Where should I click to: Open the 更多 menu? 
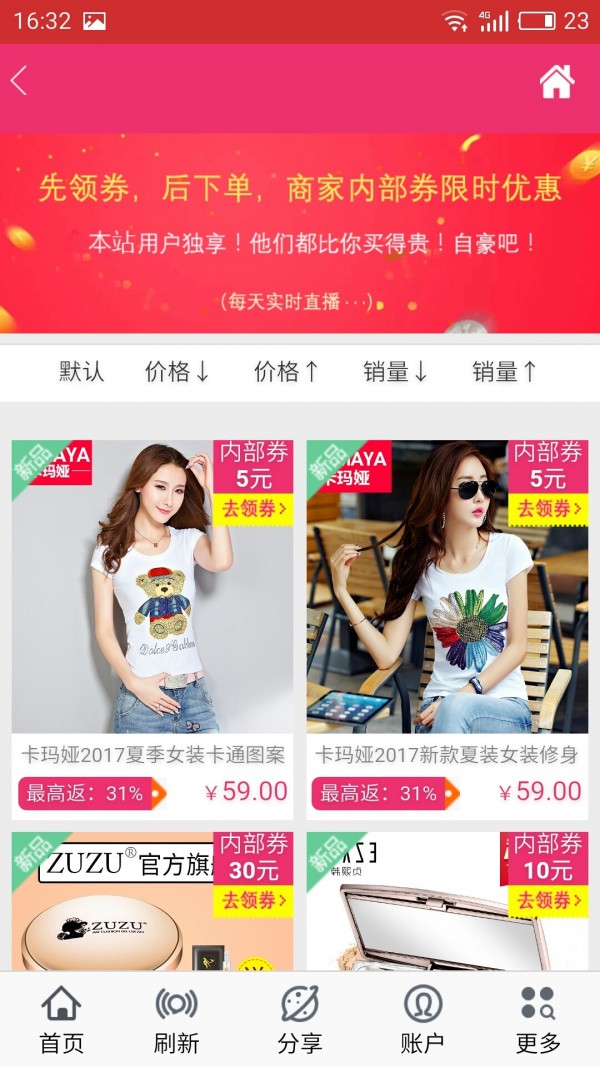pyautogui.click(x=537, y=1019)
